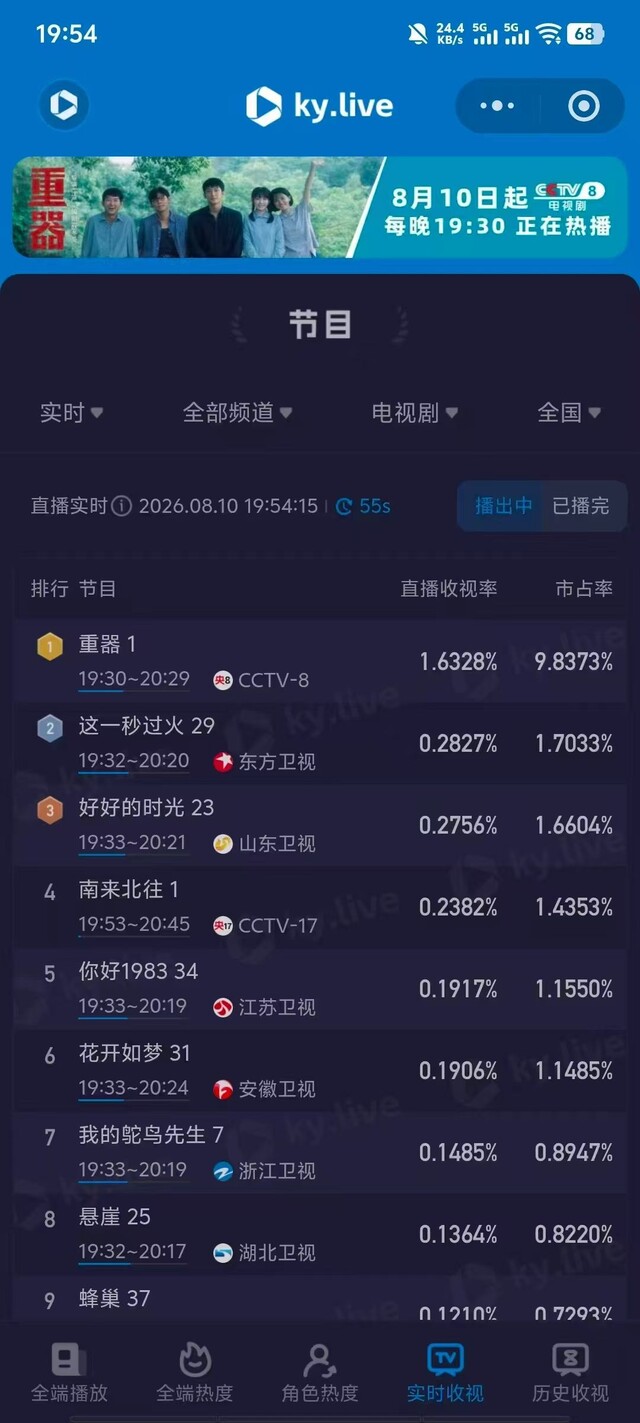Expand the 全国 region filter dropdown
This screenshot has height=1423, width=640.
[x=570, y=412]
